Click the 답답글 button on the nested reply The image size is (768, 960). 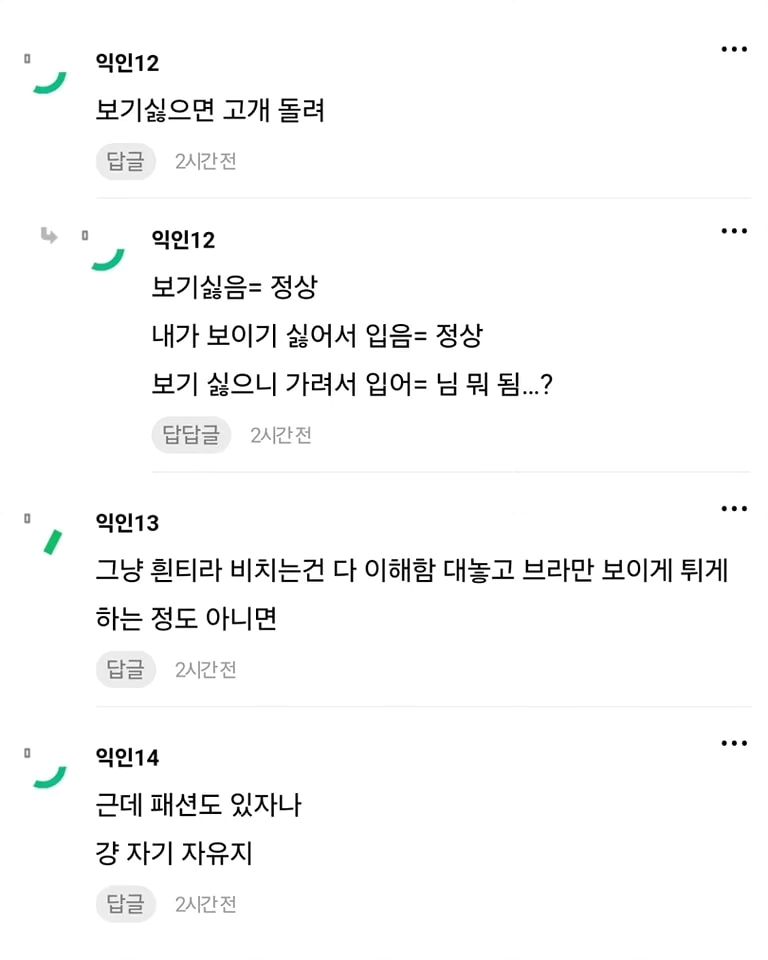[x=190, y=435]
